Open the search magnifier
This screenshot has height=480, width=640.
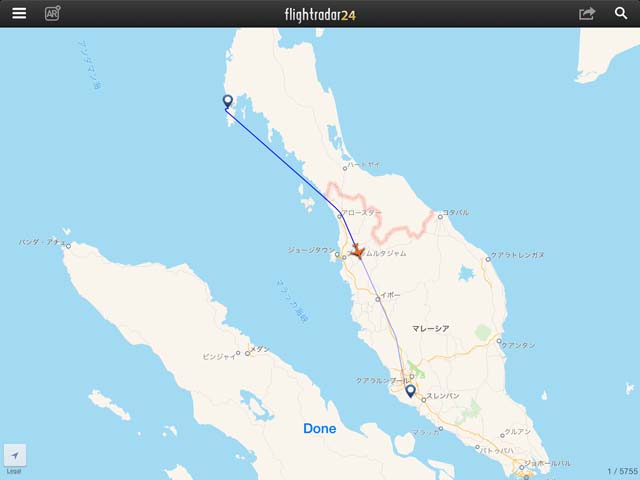pyautogui.click(x=621, y=13)
